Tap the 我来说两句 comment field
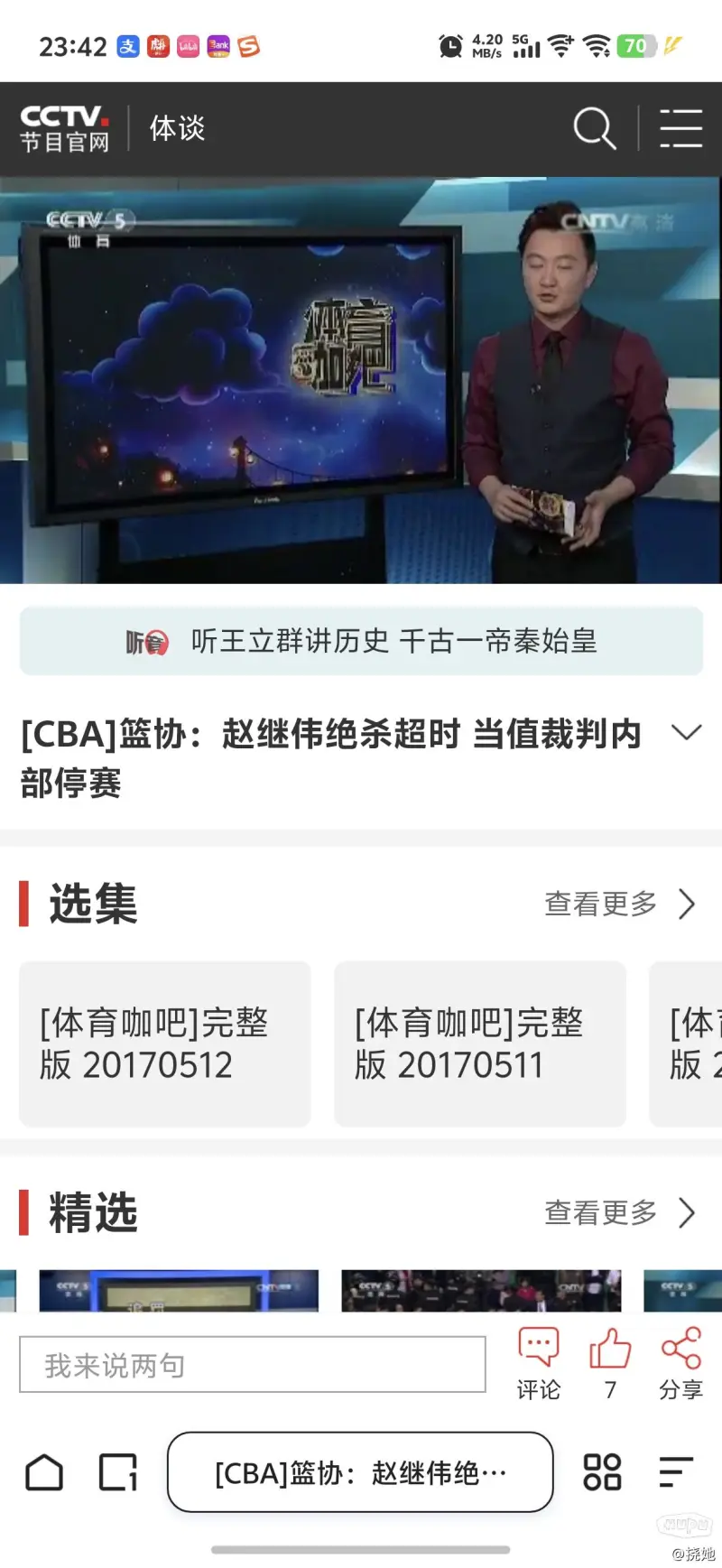The height and width of the screenshot is (1568, 722). pos(253,1365)
